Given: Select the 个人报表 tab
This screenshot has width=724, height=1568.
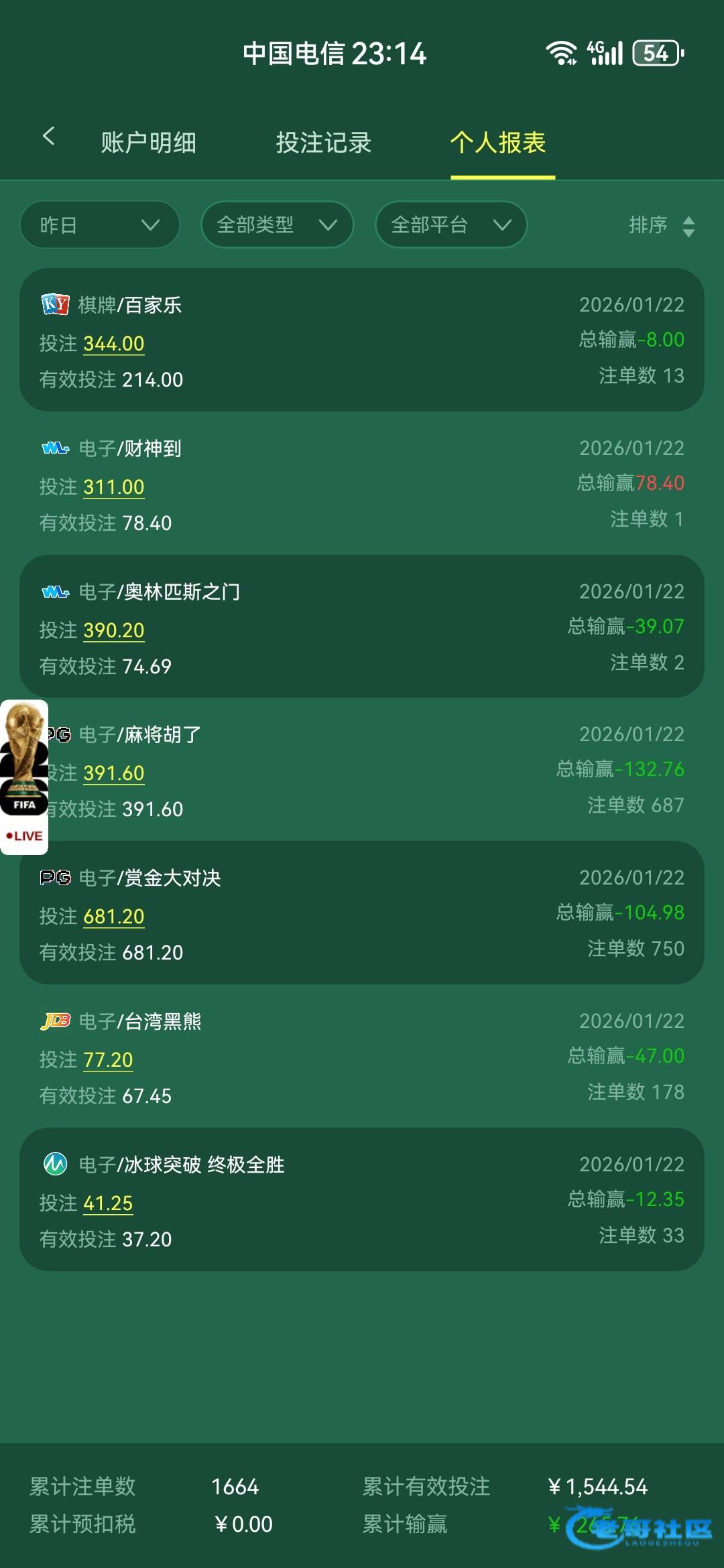Looking at the screenshot, I should click(497, 142).
